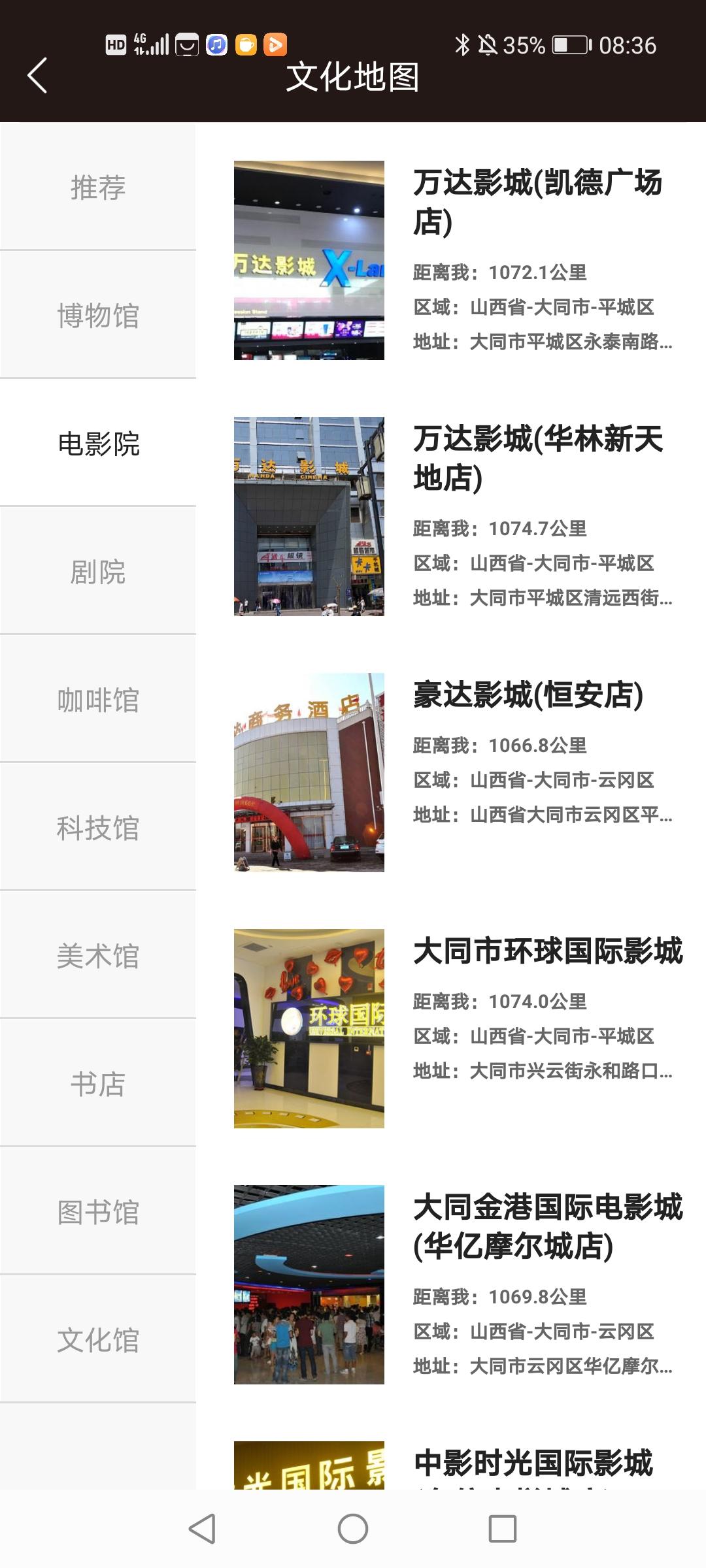
Task: Switch to the 美术馆 category
Action: click(98, 956)
